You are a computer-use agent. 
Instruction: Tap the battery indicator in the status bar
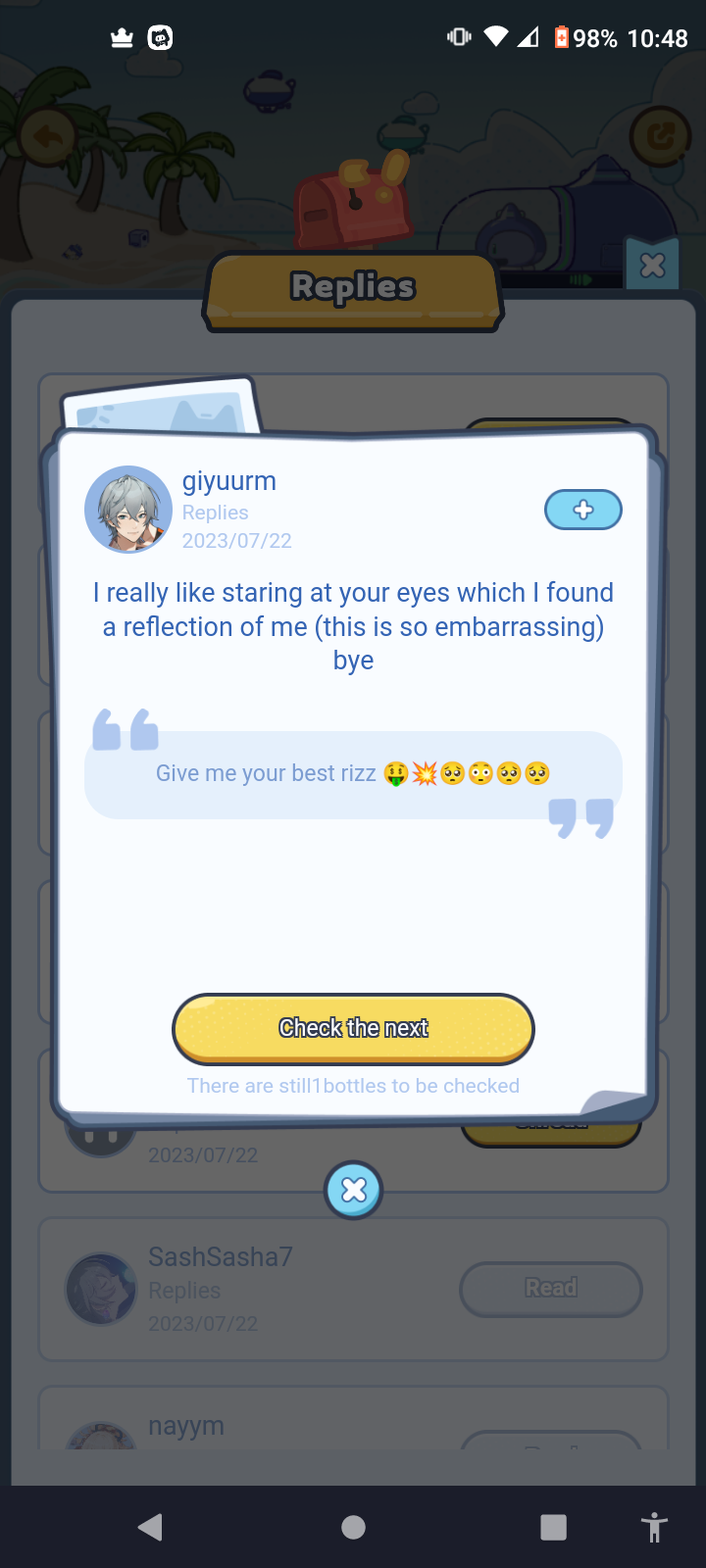tap(563, 37)
